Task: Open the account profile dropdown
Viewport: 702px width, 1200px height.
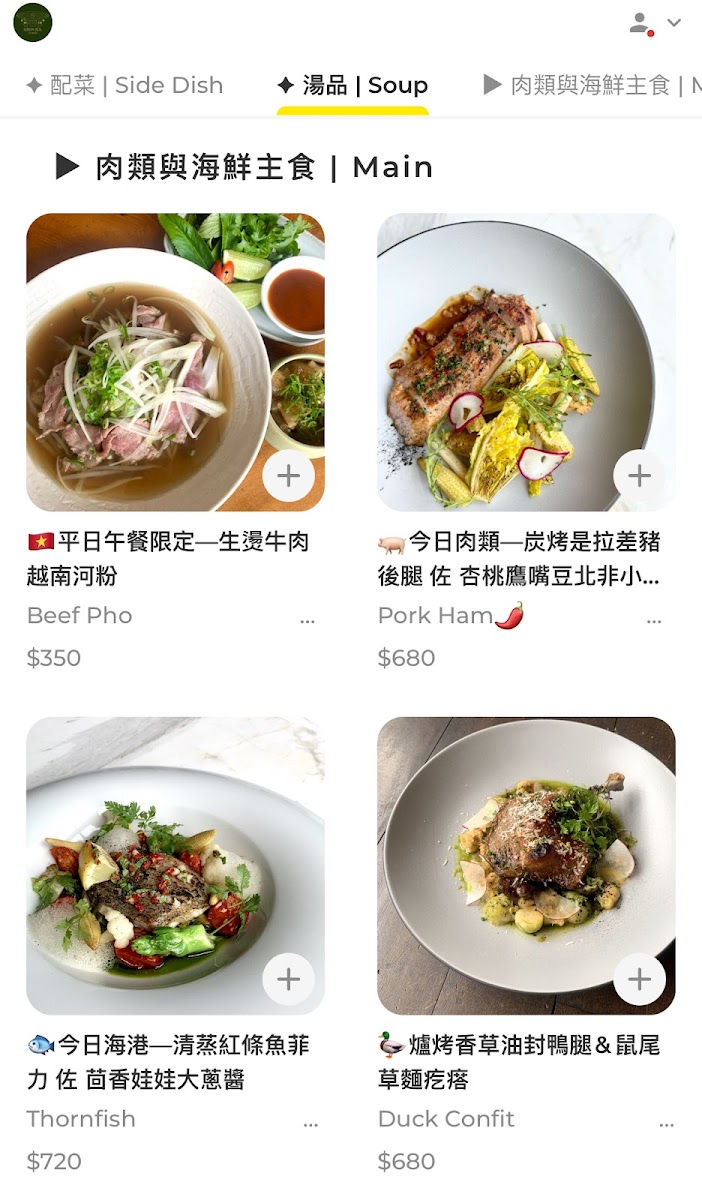Action: tap(655, 23)
